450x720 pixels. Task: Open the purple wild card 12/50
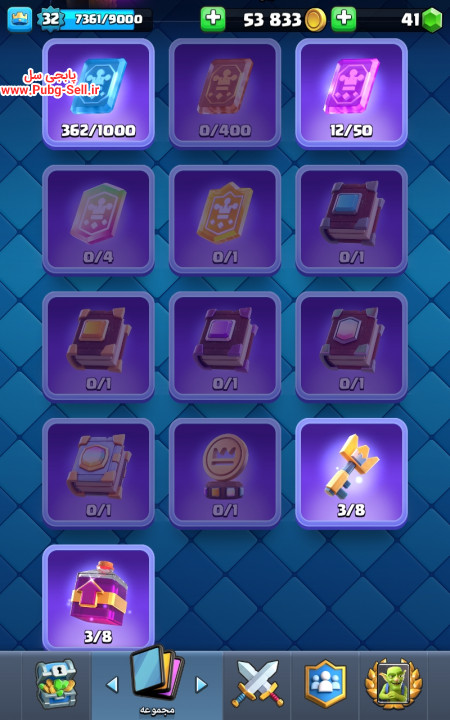[351, 93]
